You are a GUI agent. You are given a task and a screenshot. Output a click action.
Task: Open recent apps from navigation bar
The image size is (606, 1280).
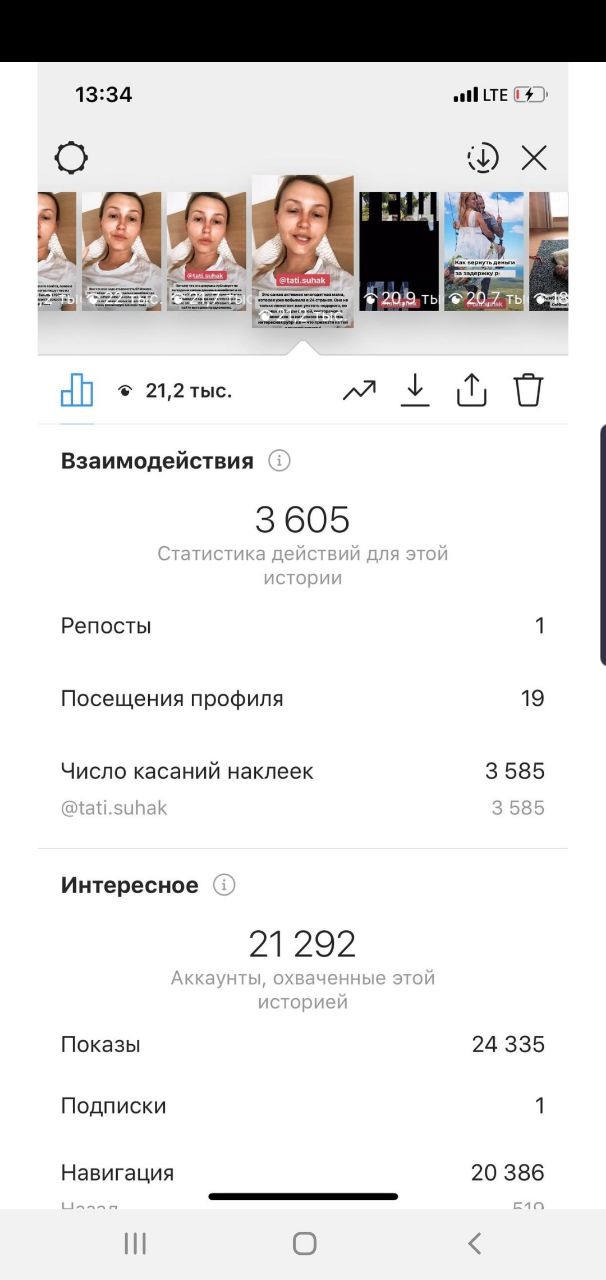point(135,1243)
